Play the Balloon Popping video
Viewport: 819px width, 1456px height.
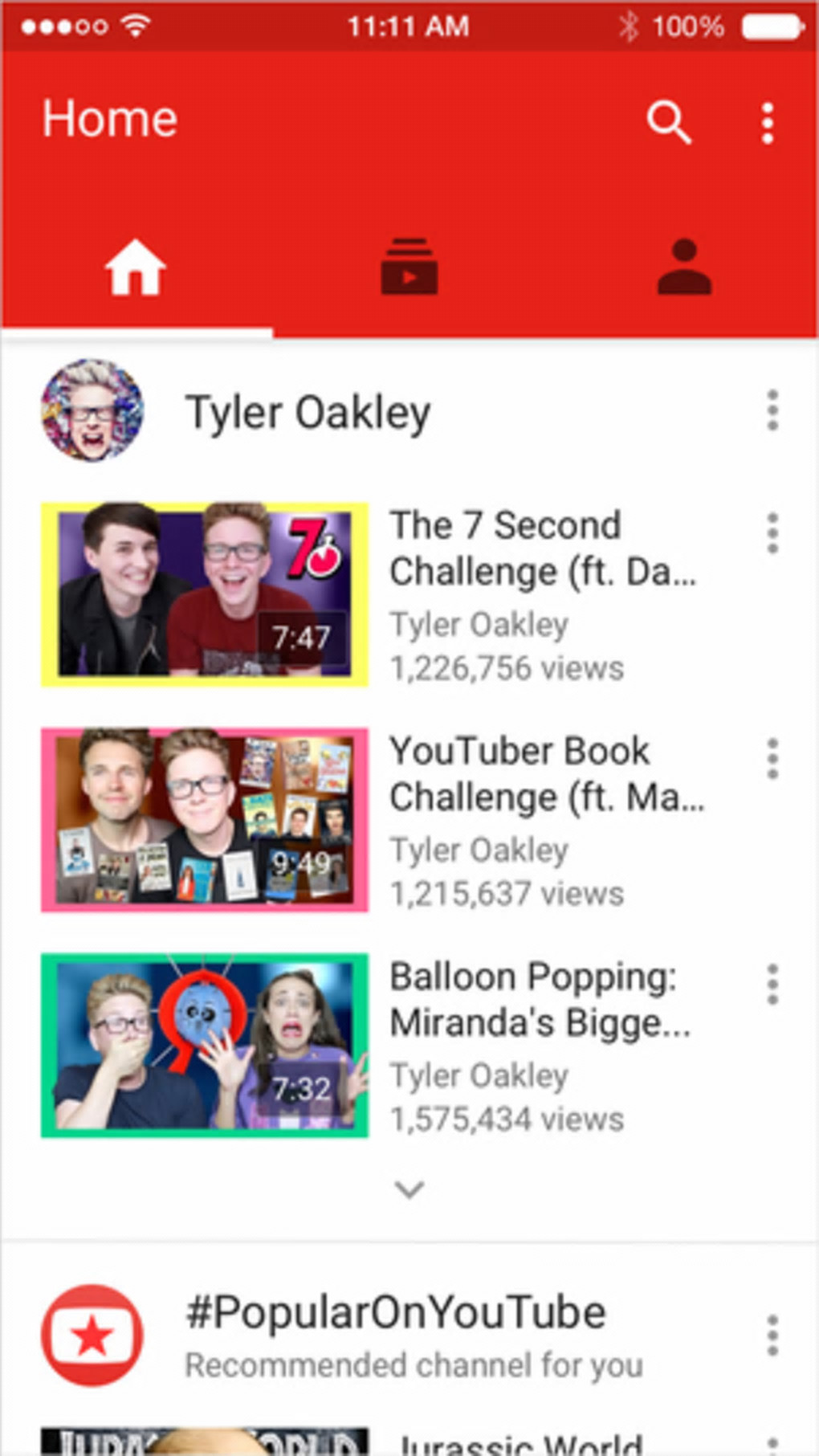coord(205,1046)
